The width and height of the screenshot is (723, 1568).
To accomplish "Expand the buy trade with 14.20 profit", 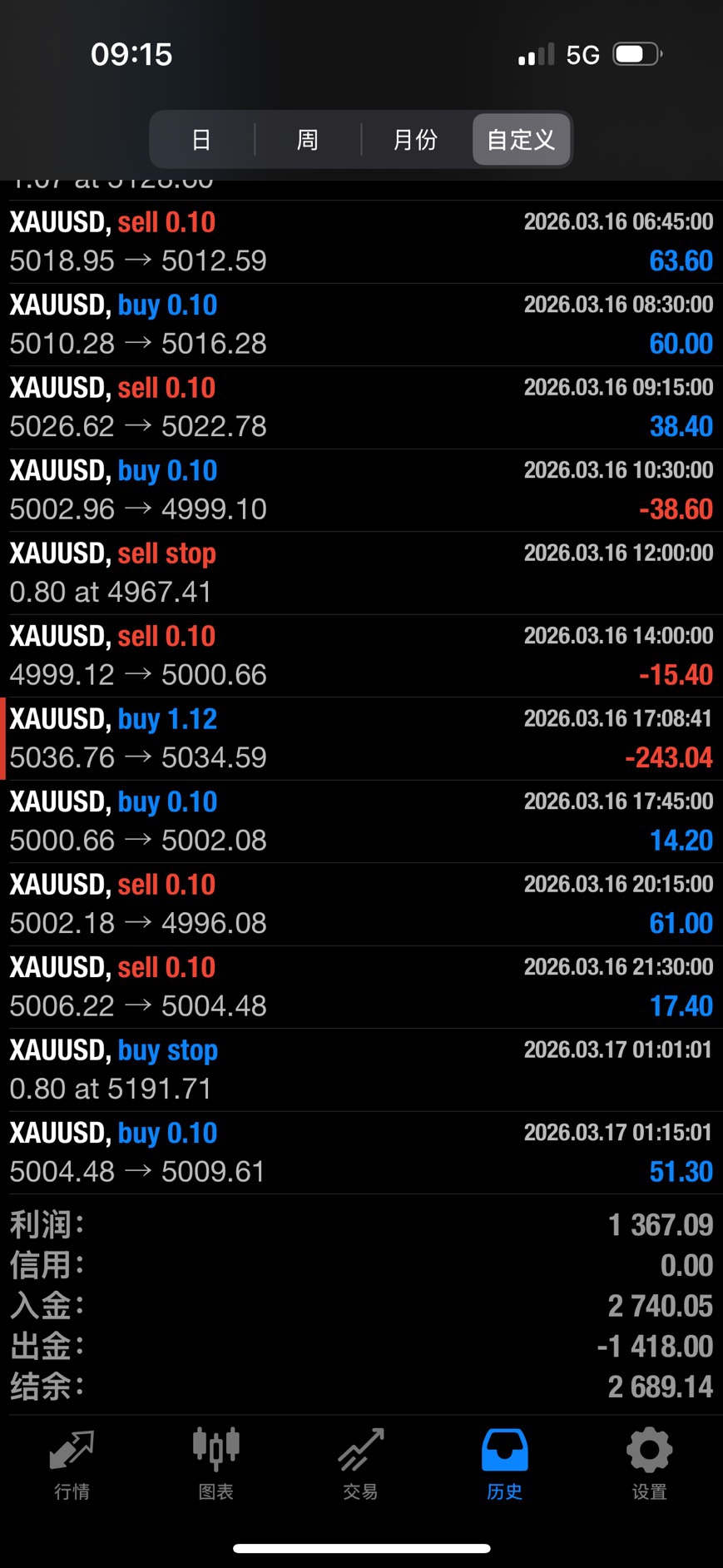I will pyautogui.click(x=361, y=821).
